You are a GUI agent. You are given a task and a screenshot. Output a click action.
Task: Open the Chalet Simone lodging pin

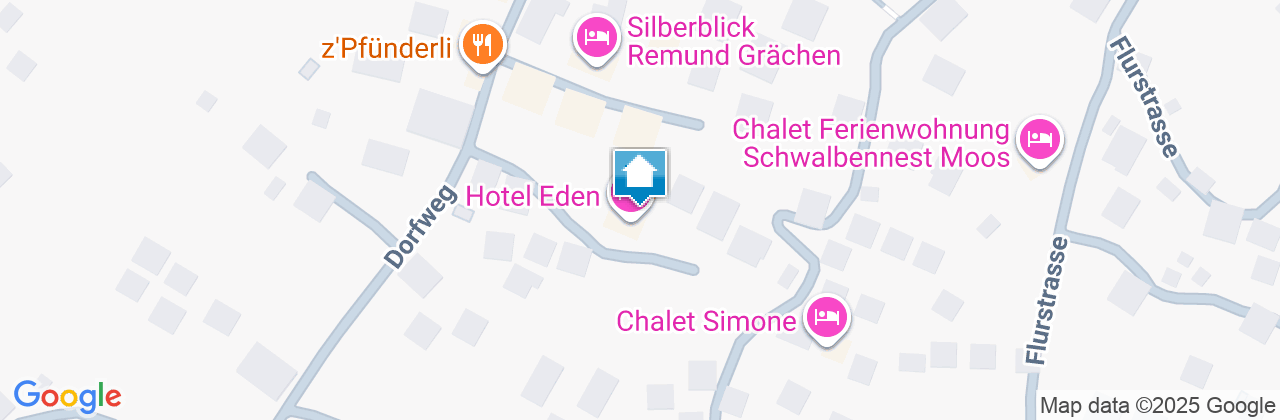point(827,320)
